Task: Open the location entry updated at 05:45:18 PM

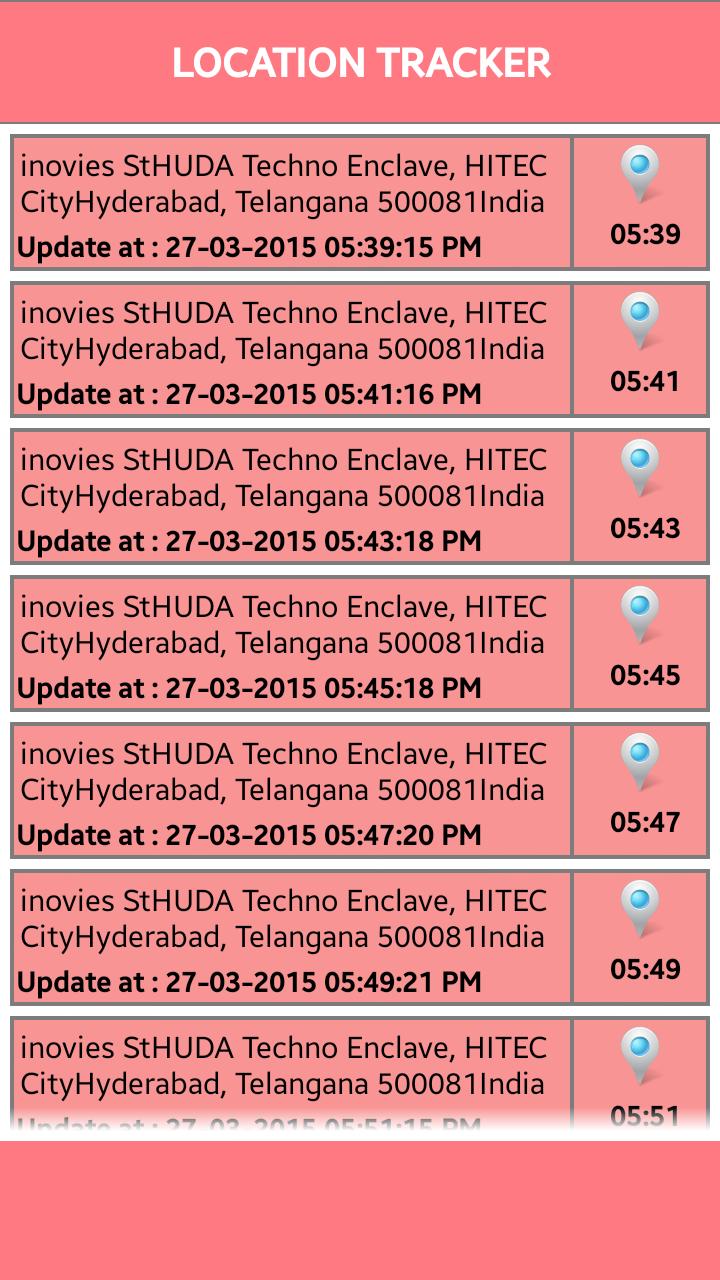Action: (291, 644)
